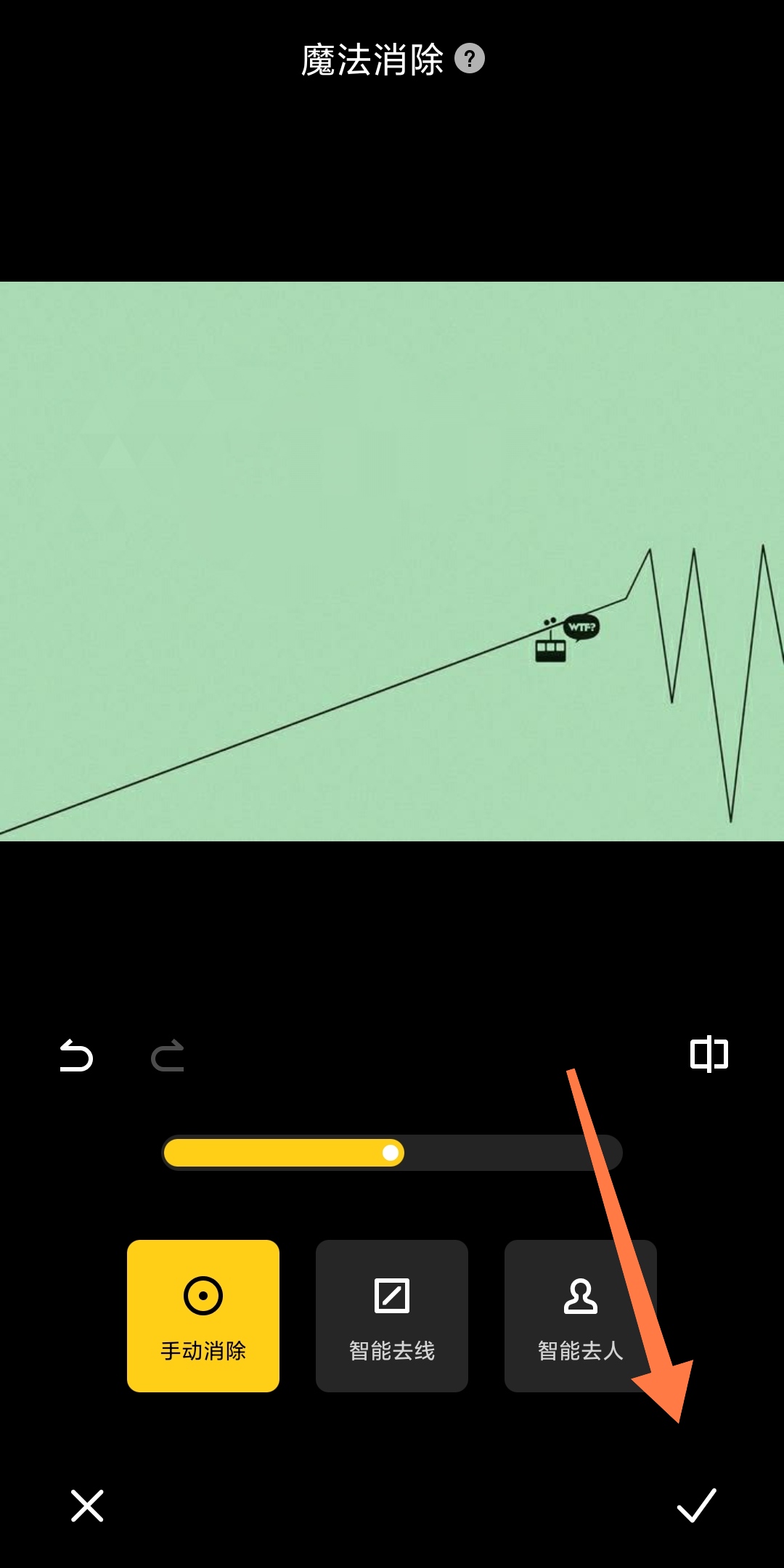Screen dimensions: 784x1568
Task: Tap the before/after compare icon
Action: coord(709,1054)
